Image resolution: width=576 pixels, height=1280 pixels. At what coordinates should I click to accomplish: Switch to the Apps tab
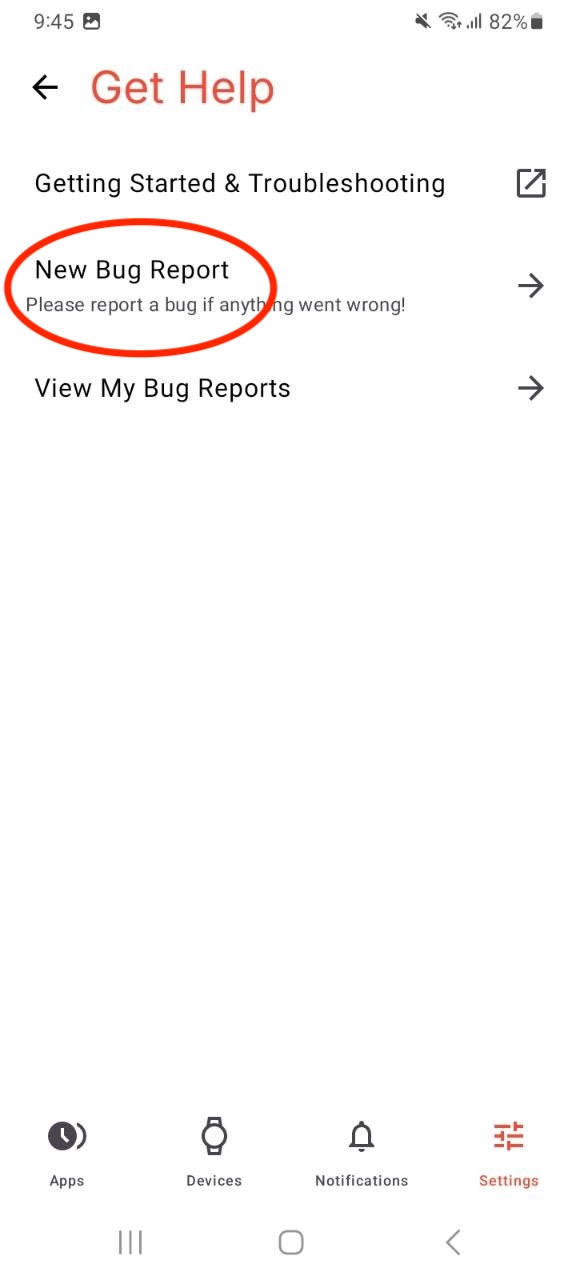point(67,1152)
